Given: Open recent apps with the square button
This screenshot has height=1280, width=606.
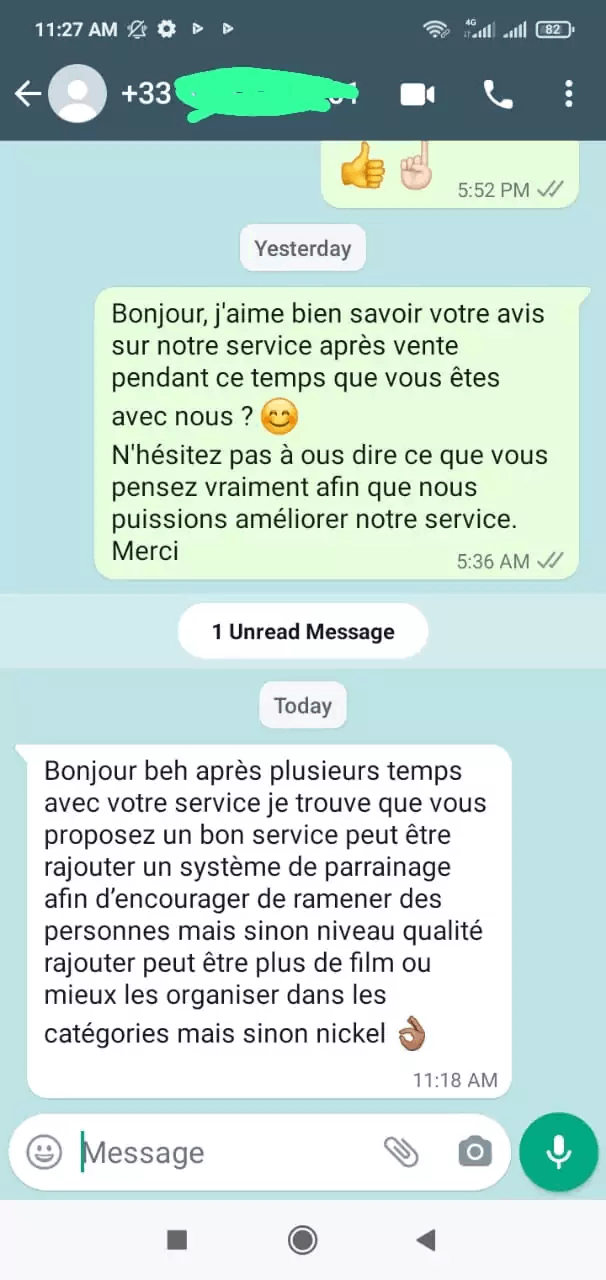Looking at the screenshot, I should tap(177, 1240).
